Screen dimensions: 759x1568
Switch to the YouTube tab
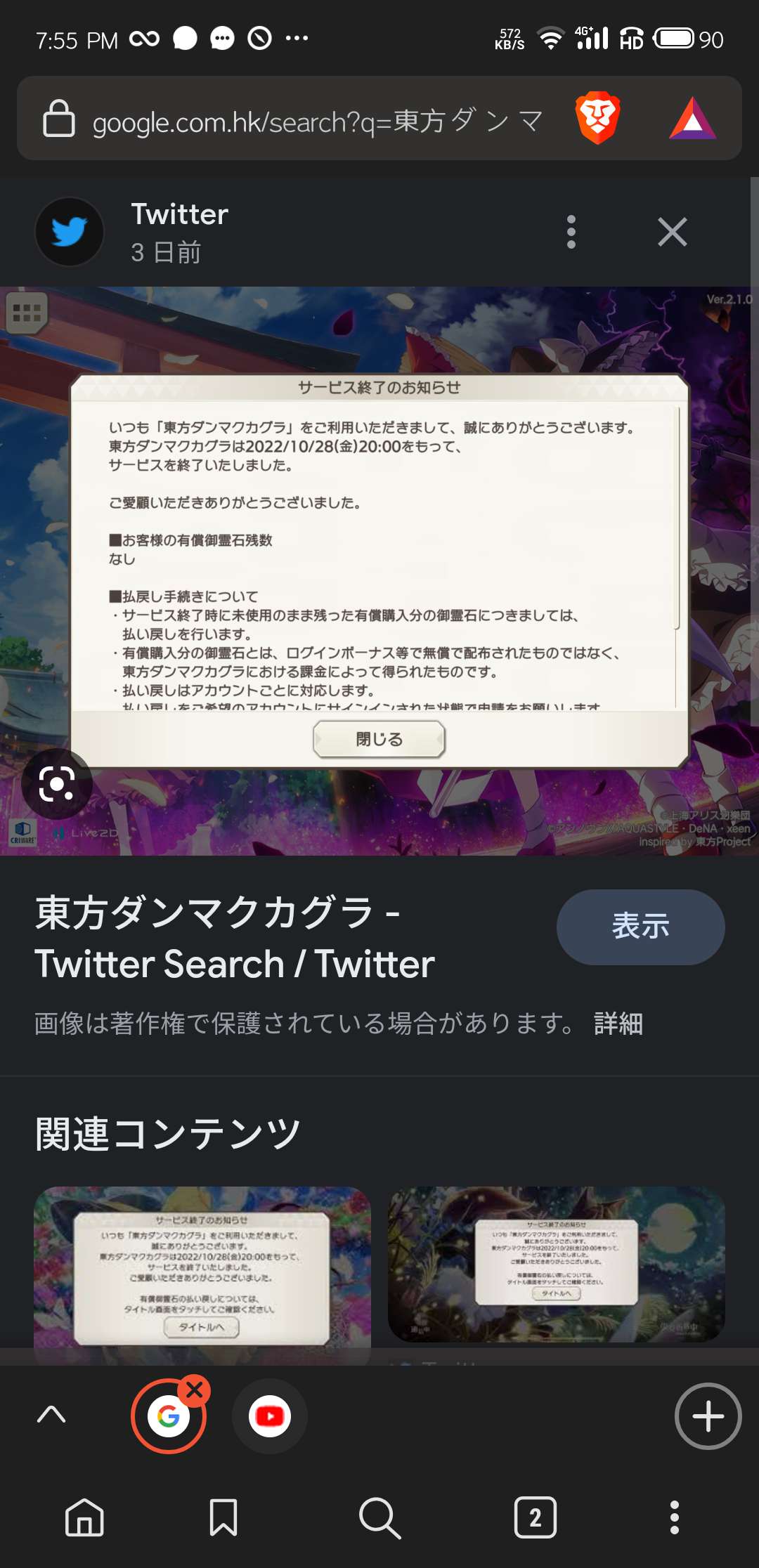tap(270, 1416)
